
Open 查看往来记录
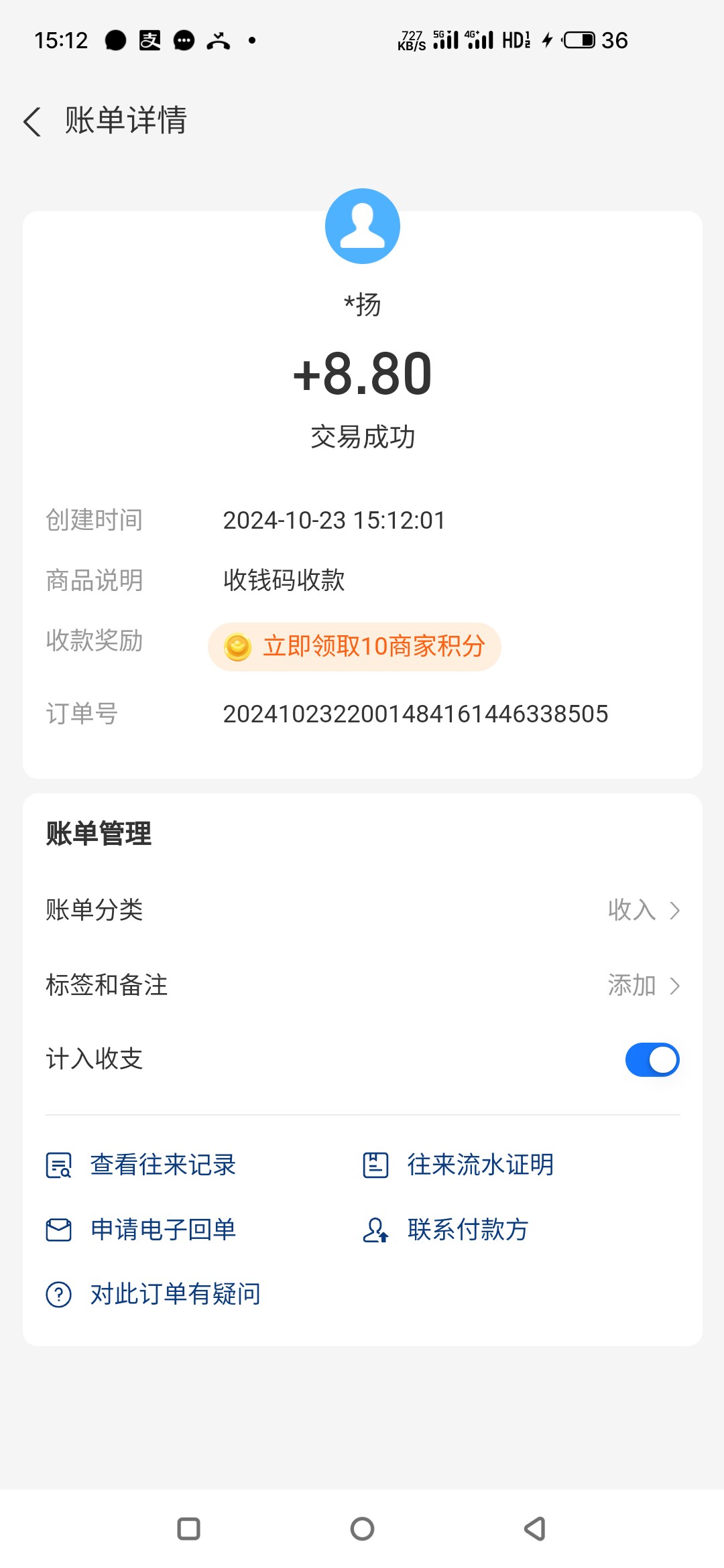coord(141,1165)
